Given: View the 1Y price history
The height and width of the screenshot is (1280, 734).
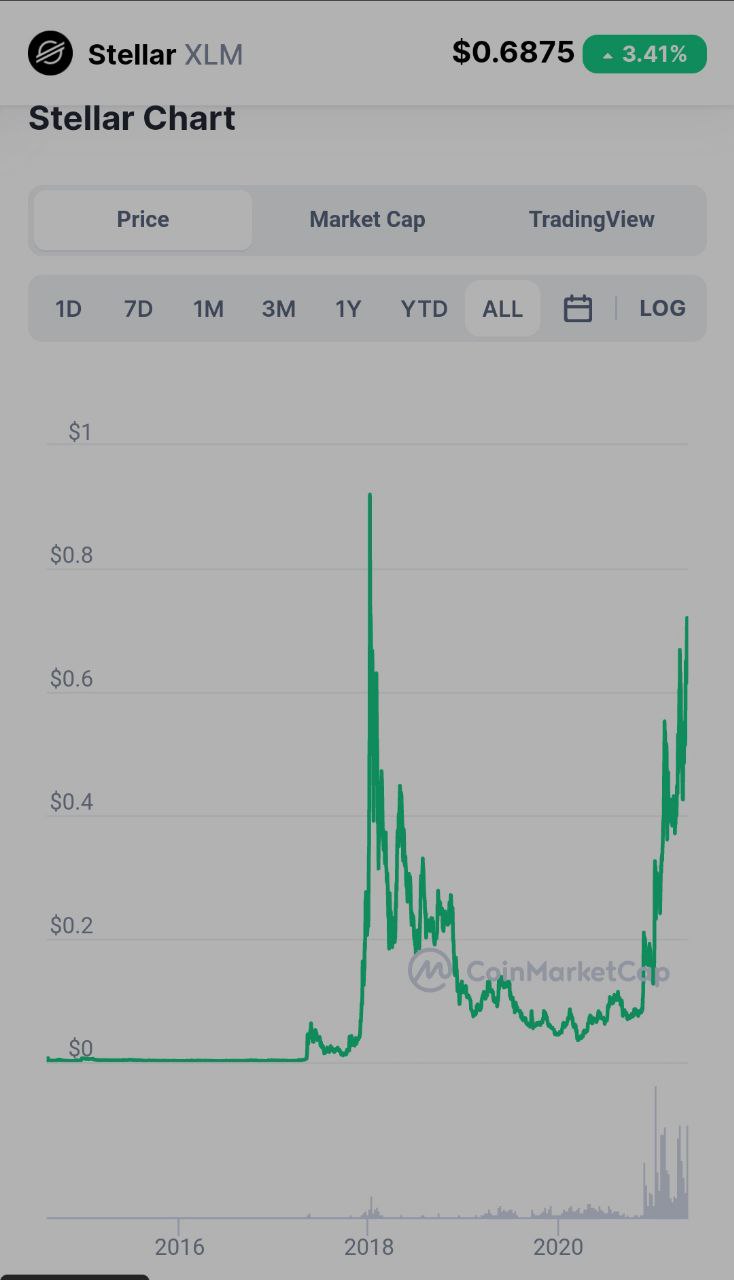Looking at the screenshot, I should (348, 309).
